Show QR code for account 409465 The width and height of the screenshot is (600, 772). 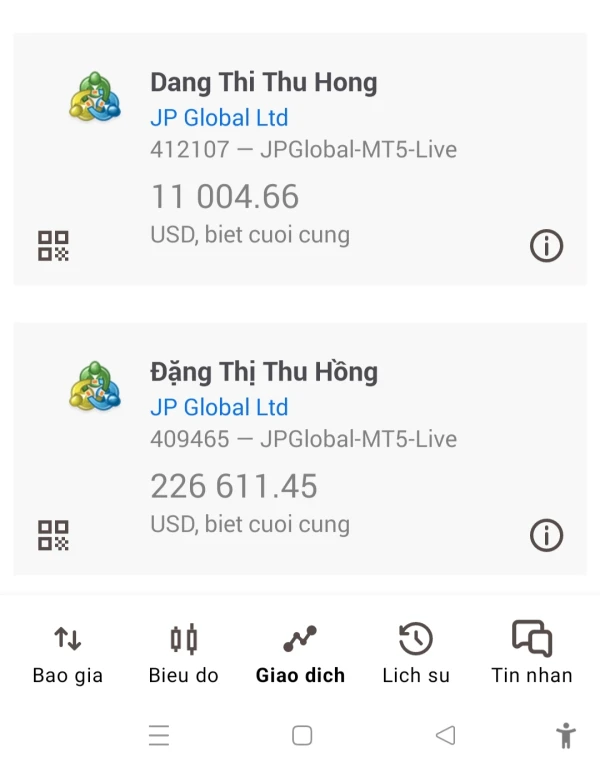pos(53,535)
